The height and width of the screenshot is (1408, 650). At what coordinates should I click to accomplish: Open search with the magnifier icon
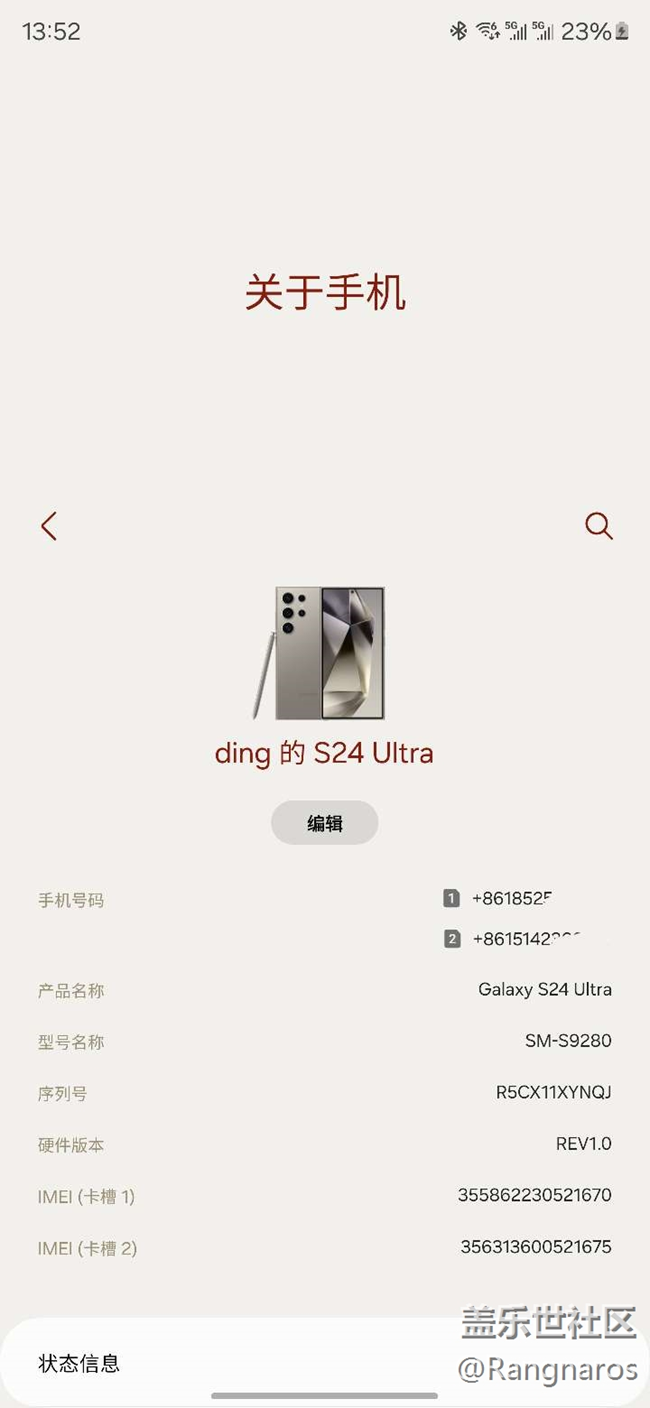pyautogui.click(x=599, y=526)
